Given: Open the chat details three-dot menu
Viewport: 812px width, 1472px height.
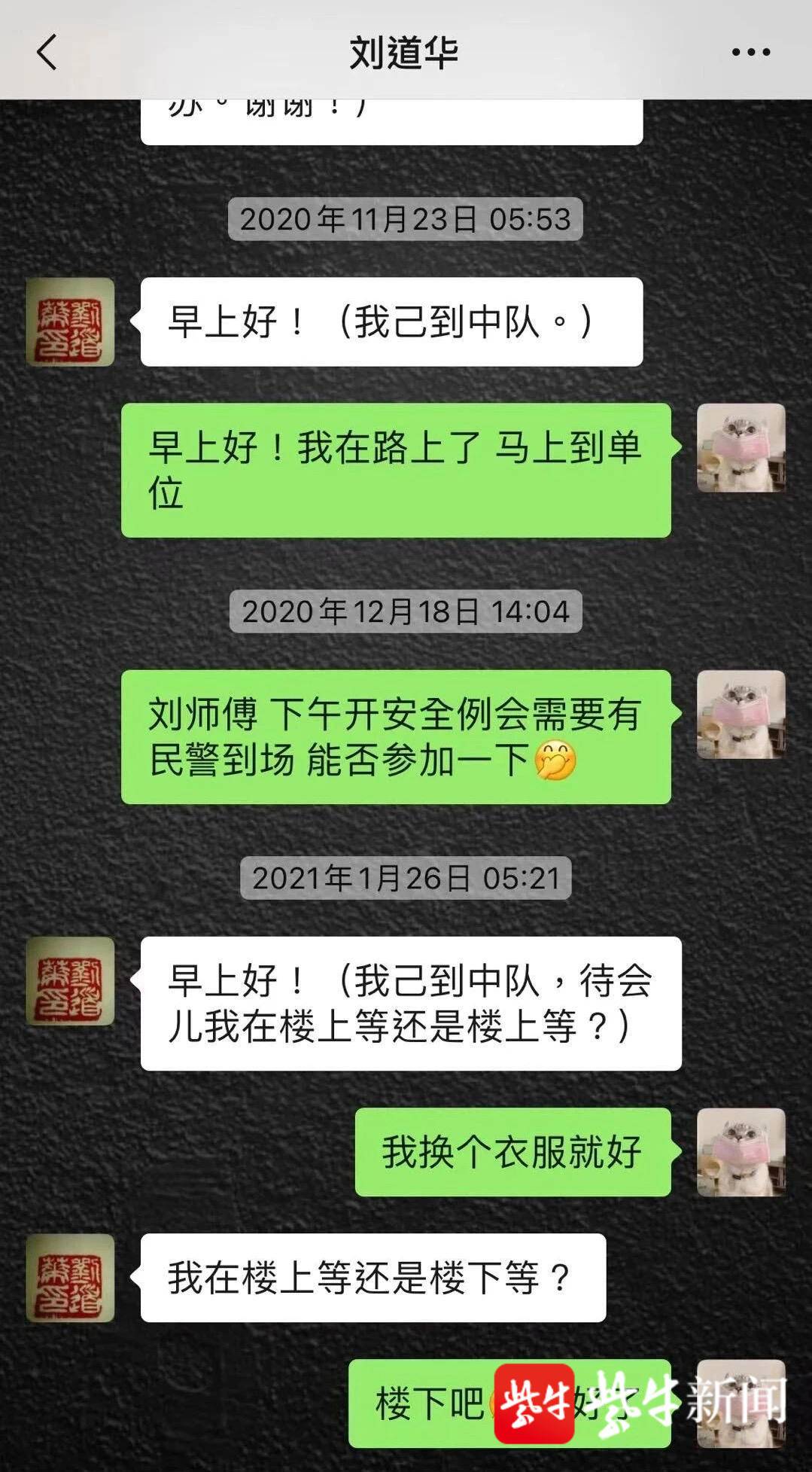Looking at the screenshot, I should pyautogui.click(x=750, y=52).
